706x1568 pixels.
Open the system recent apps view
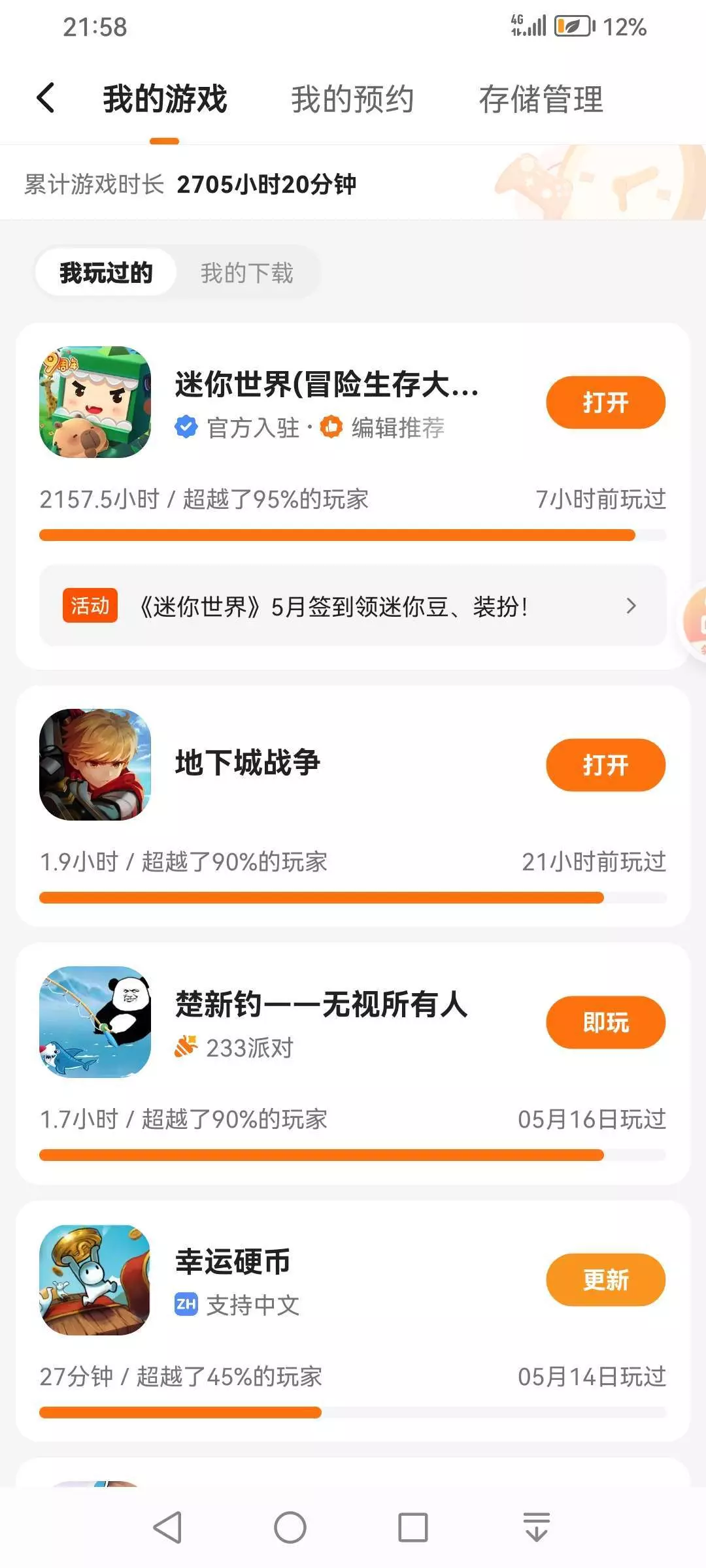[x=413, y=1527]
